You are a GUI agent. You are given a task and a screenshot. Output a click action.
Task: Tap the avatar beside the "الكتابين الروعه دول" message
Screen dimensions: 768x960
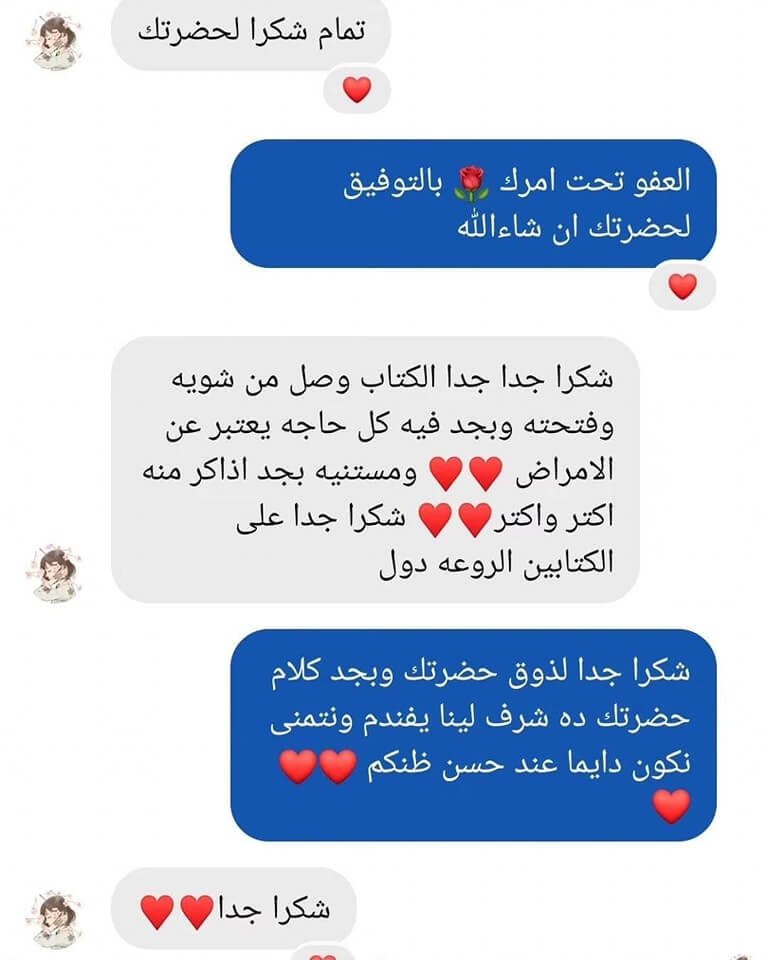[x=56, y=574]
